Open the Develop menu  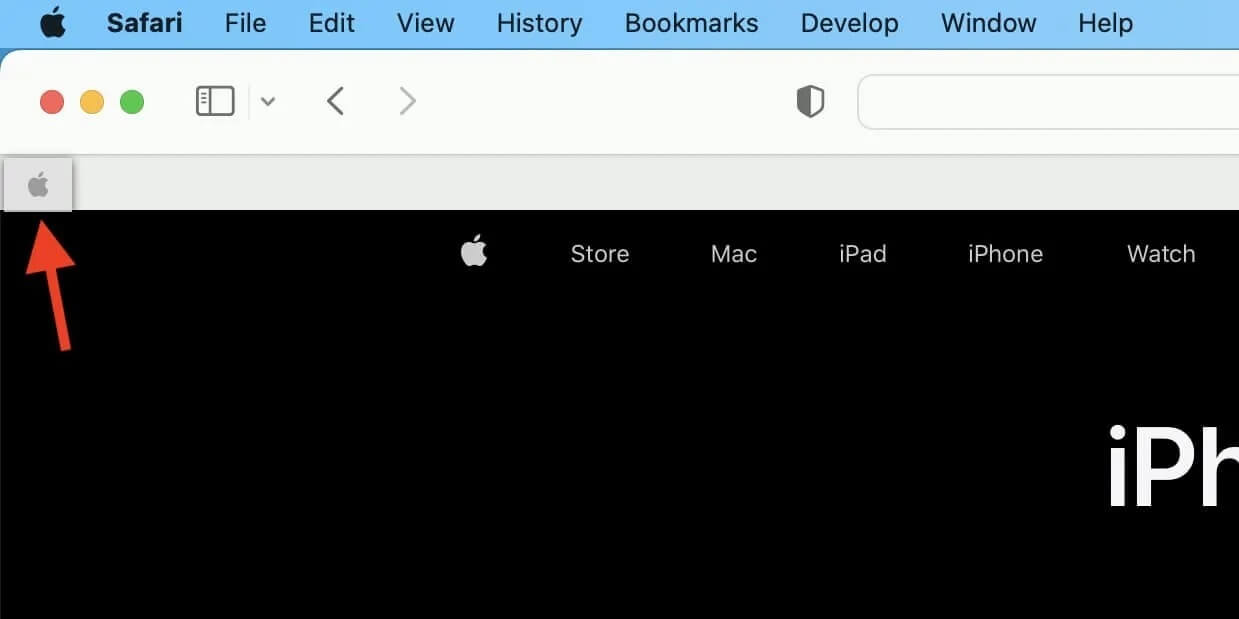click(849, 23)
